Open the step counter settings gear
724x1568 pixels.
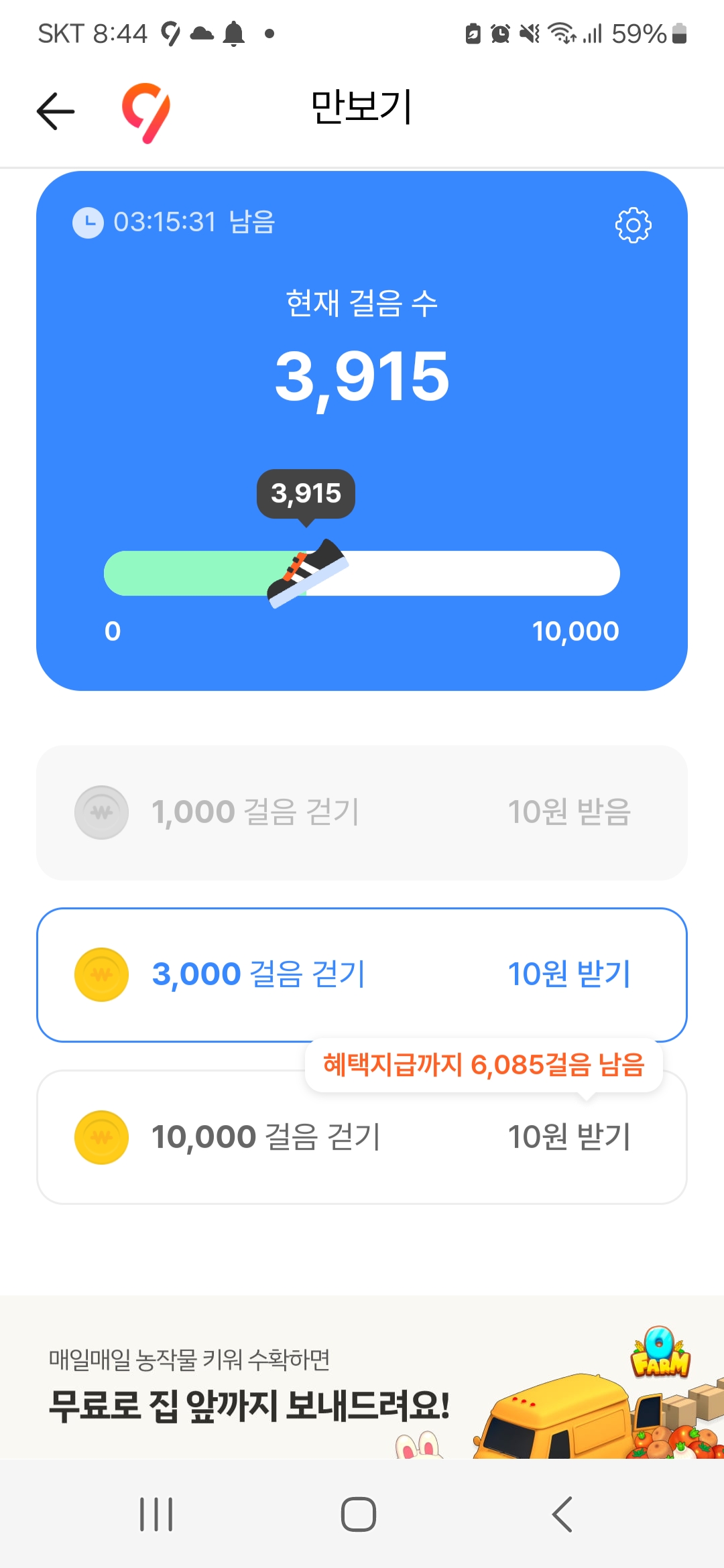(633, 225)
